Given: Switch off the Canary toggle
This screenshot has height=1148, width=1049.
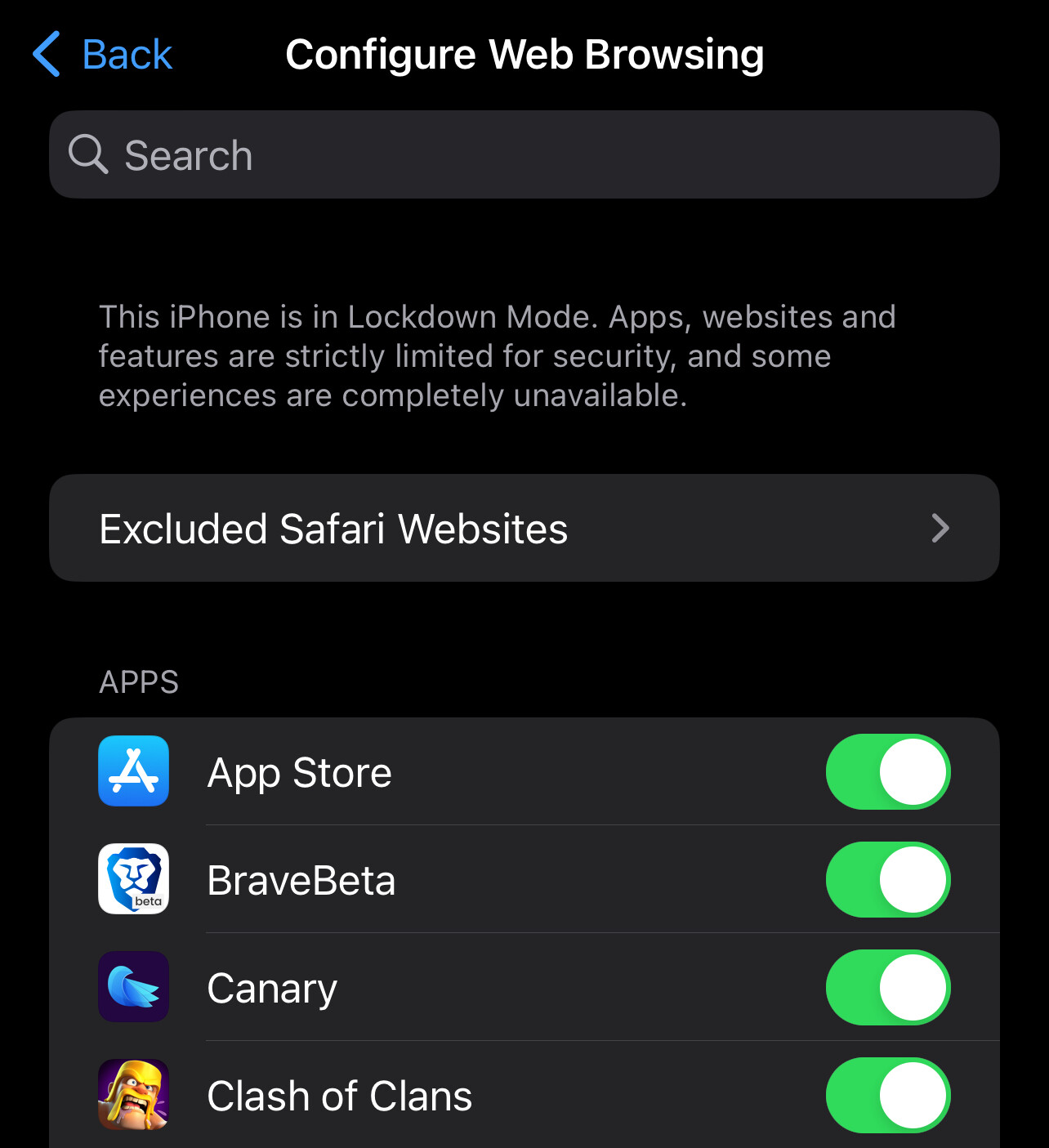Looking at the screenshot, I should tap(887, 988).
